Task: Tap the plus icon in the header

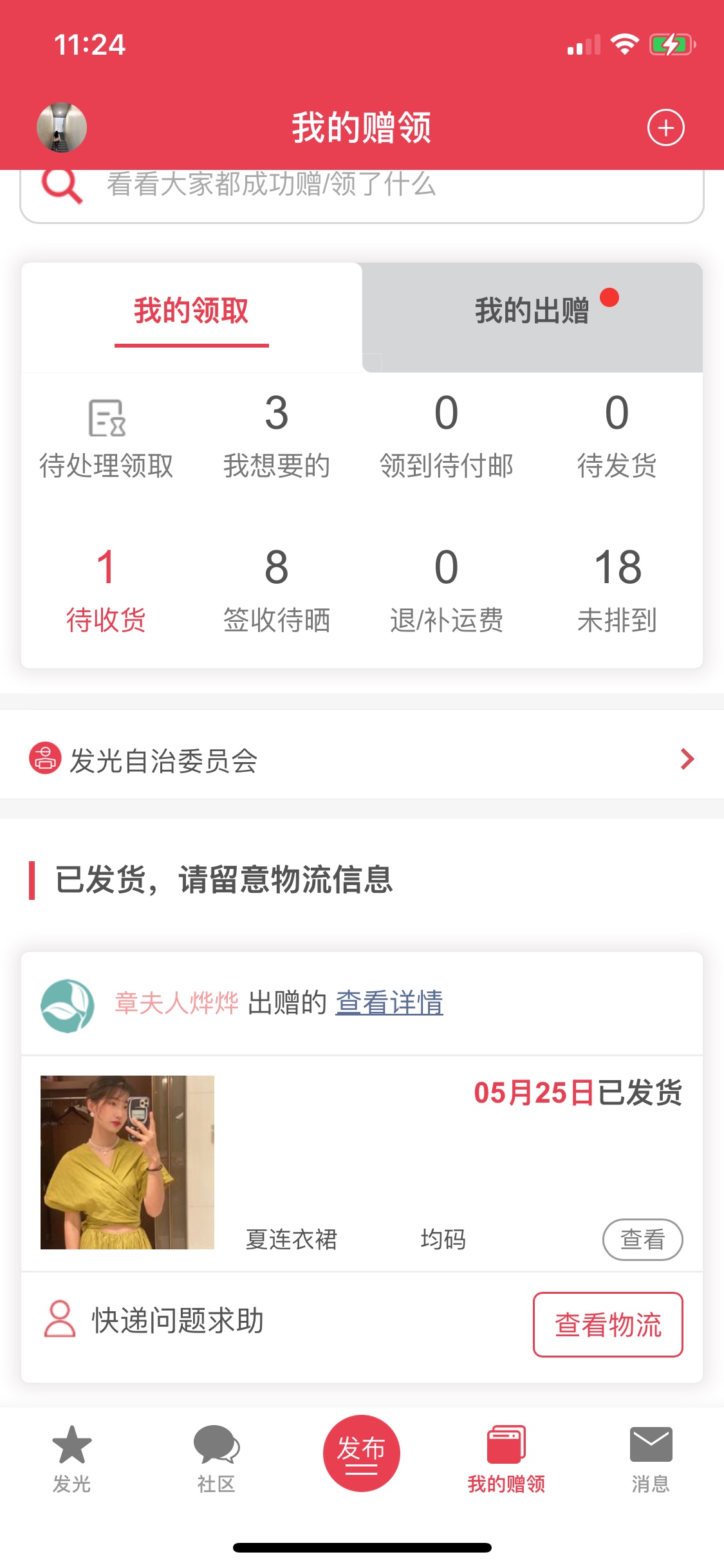Action: tap(665, 127)
